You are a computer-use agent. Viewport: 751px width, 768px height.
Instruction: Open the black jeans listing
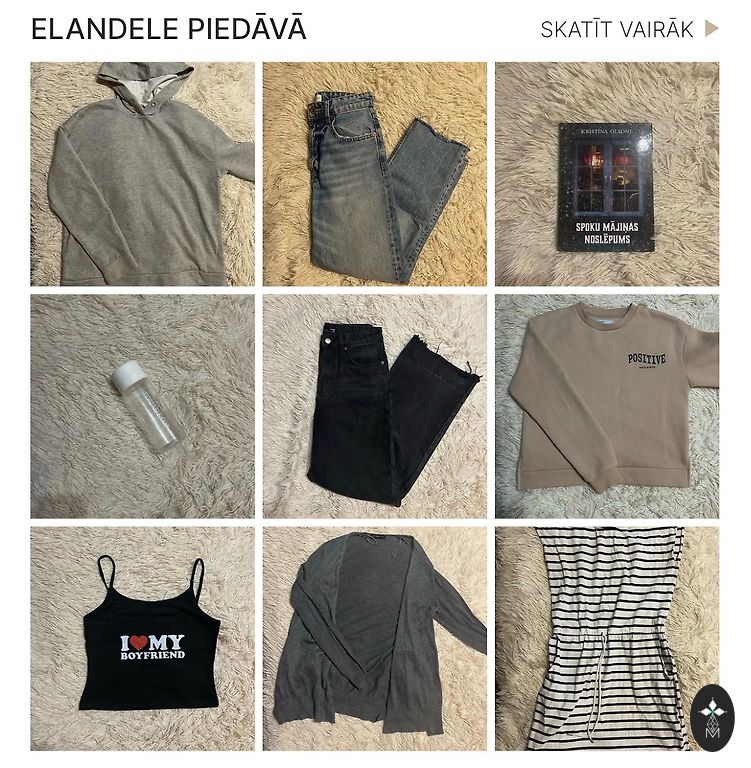pyautogui.click(x=374, y=406)
